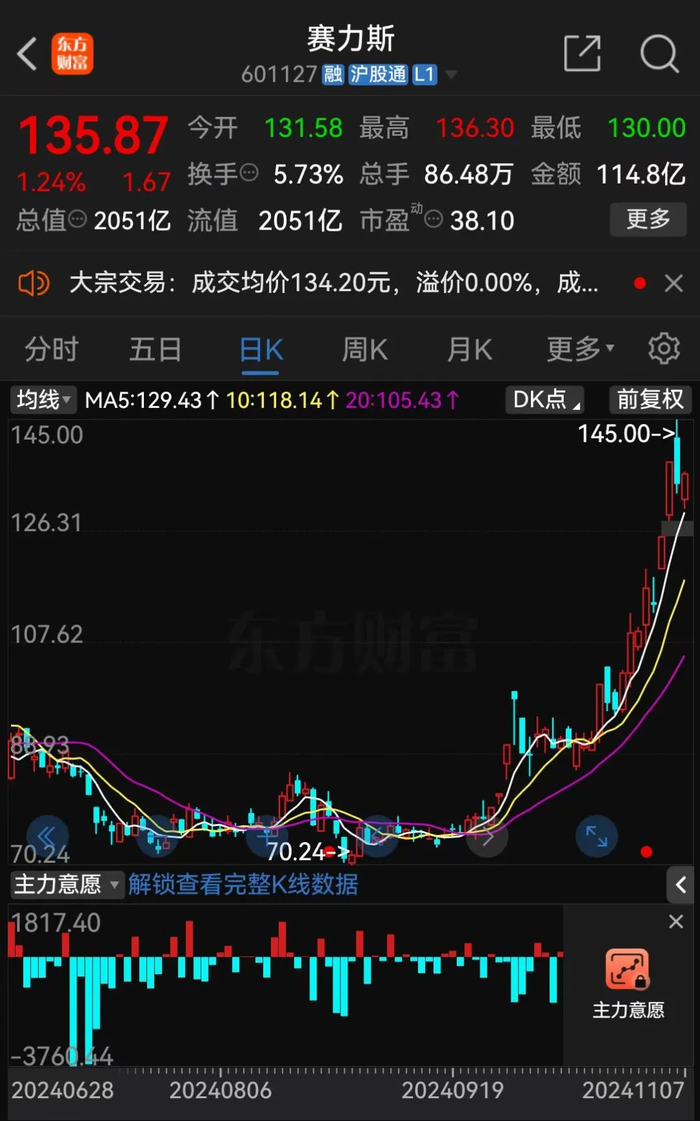Switch to the 五日 tab
Image resolution: width=700 pixels, height=1121 pixels.
155,349
